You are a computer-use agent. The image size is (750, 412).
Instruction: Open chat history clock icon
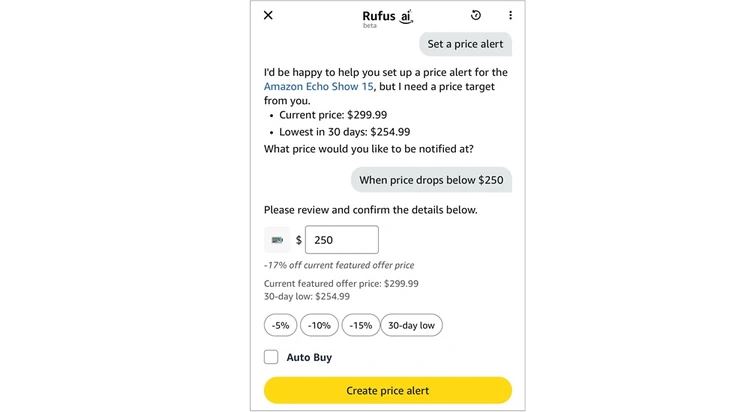click(x=476, y=15)
